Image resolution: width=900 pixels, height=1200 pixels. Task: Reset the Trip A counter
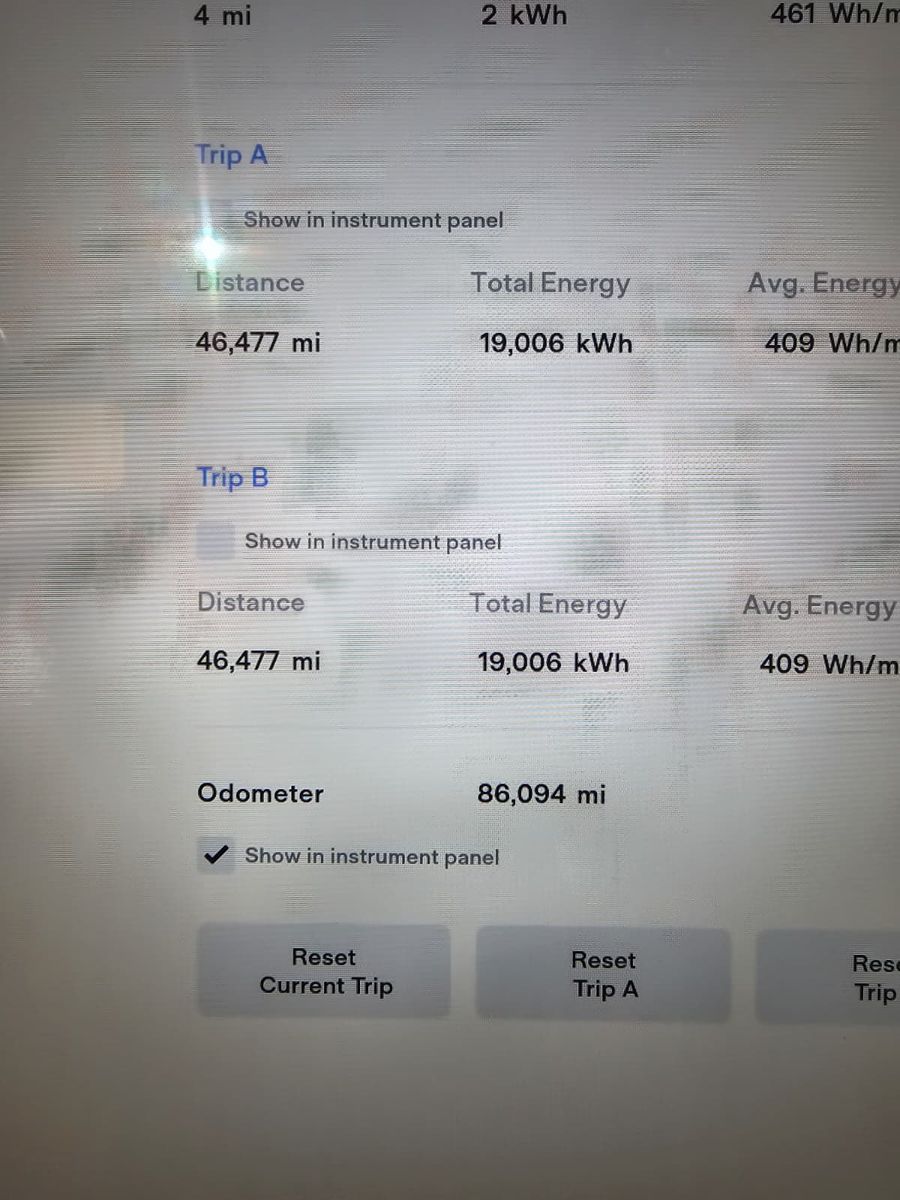[x=603, y=975]
